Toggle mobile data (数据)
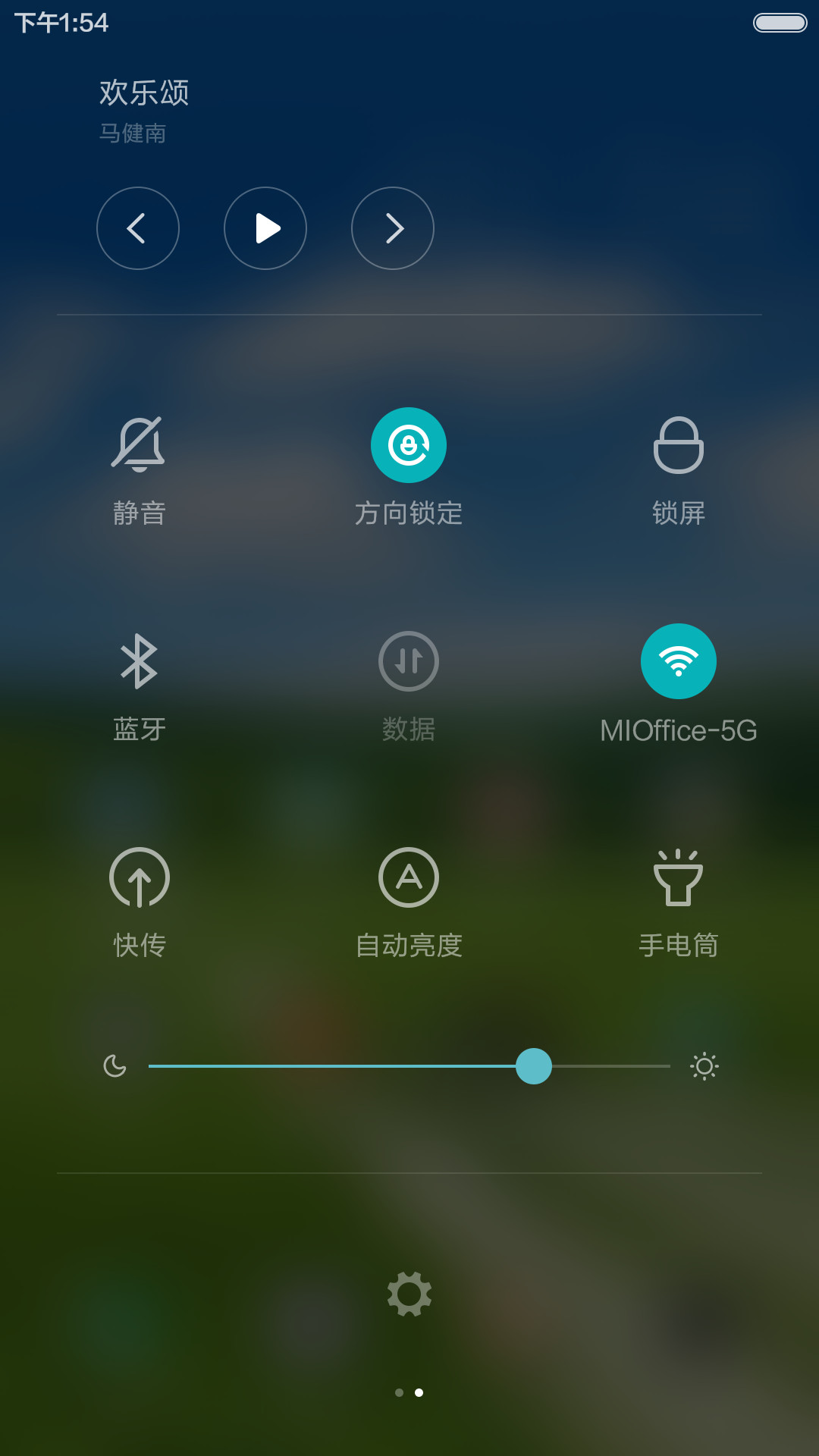The height and width of the screenshot is (1456, 819). tap(409, 661)
